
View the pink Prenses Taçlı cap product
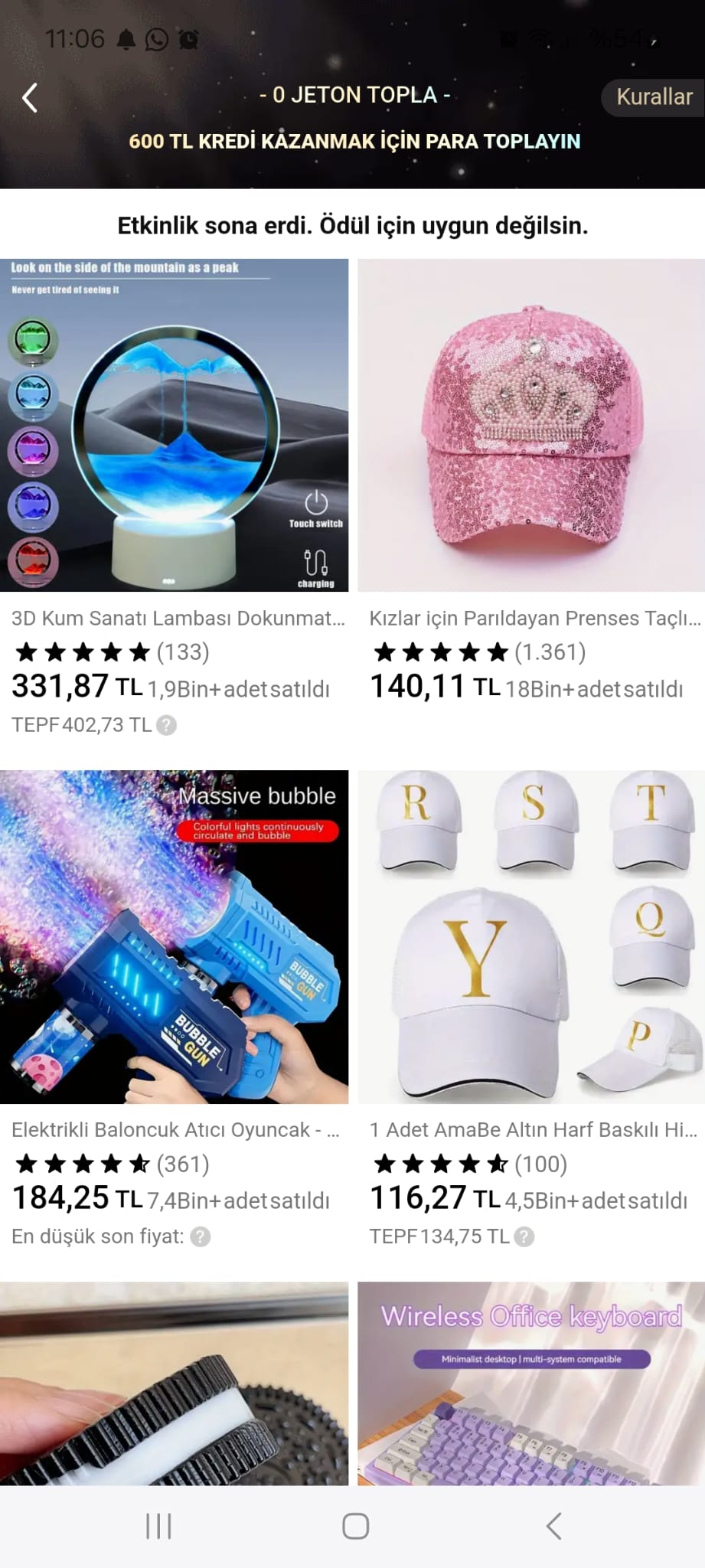(531, 426)
